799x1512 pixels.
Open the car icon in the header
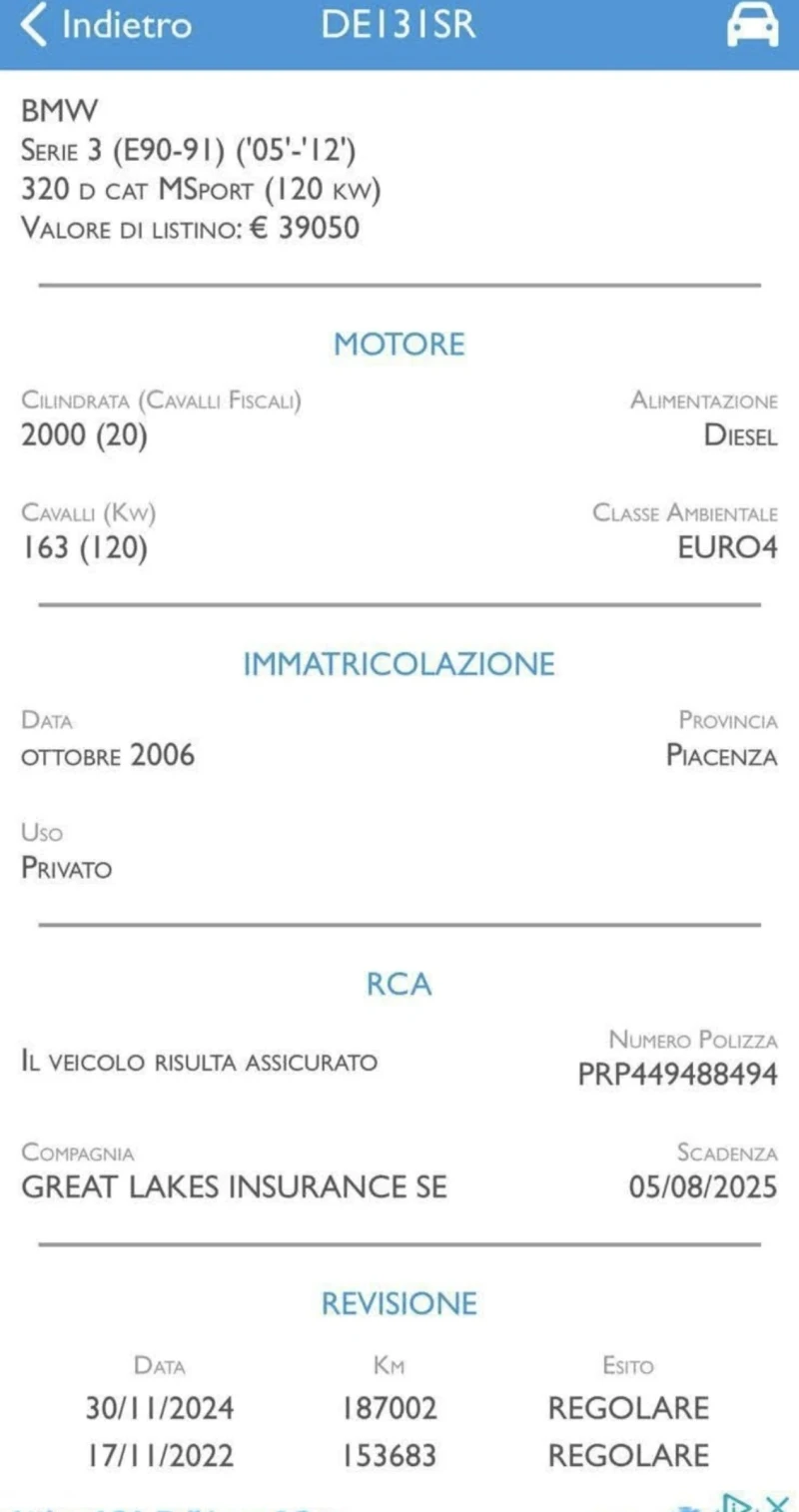tap(751, 26)
